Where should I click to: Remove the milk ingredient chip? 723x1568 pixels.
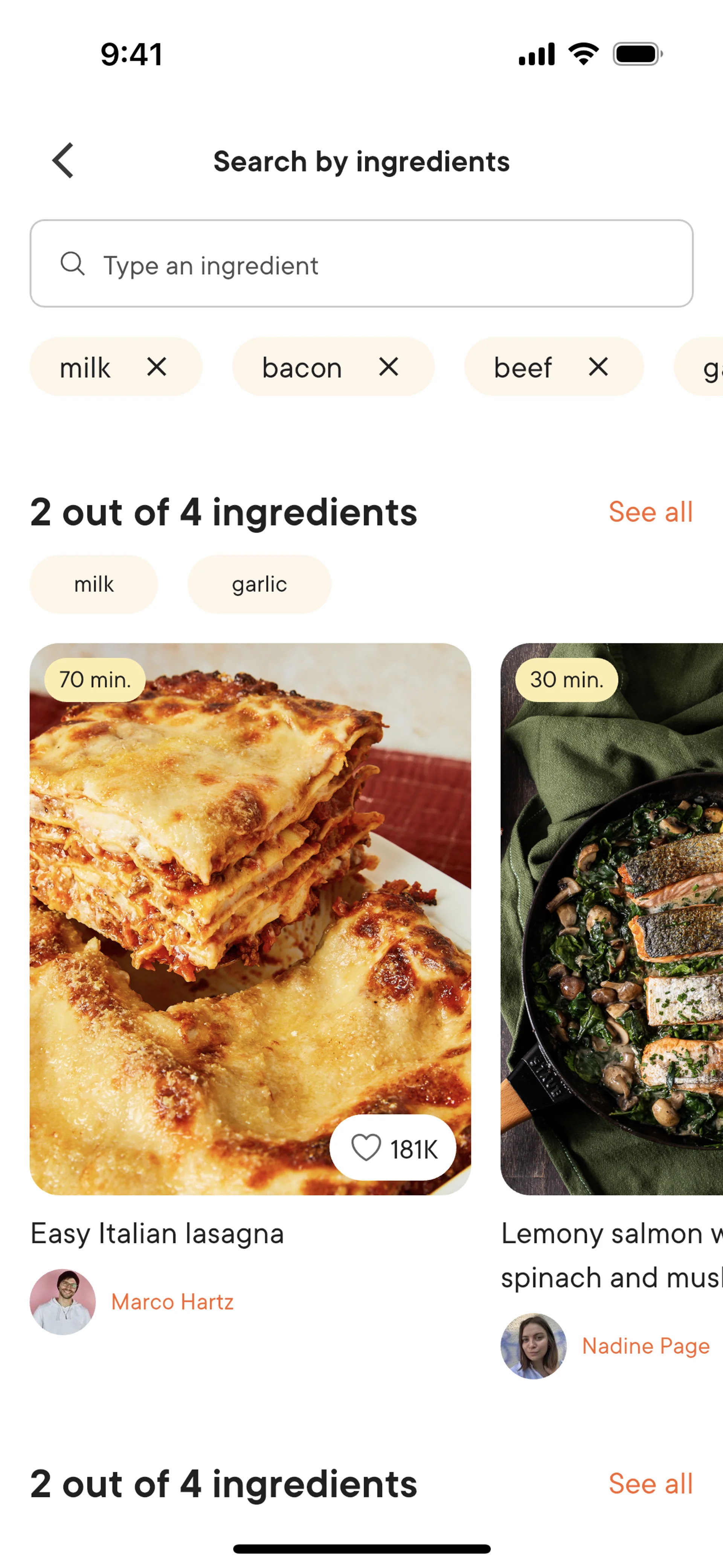tap(156, 367)
